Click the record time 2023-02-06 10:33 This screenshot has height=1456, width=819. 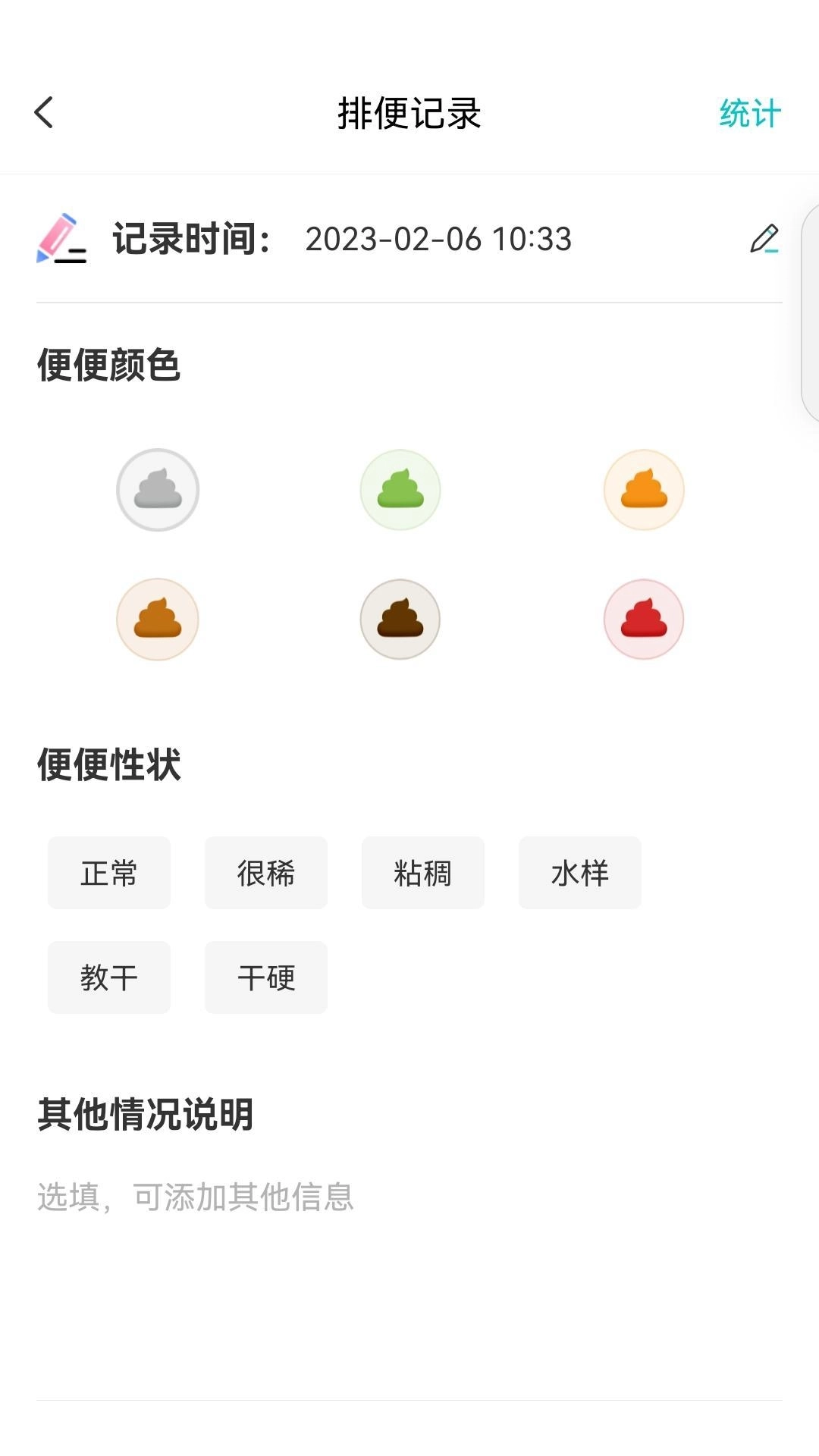click(438, 239)
